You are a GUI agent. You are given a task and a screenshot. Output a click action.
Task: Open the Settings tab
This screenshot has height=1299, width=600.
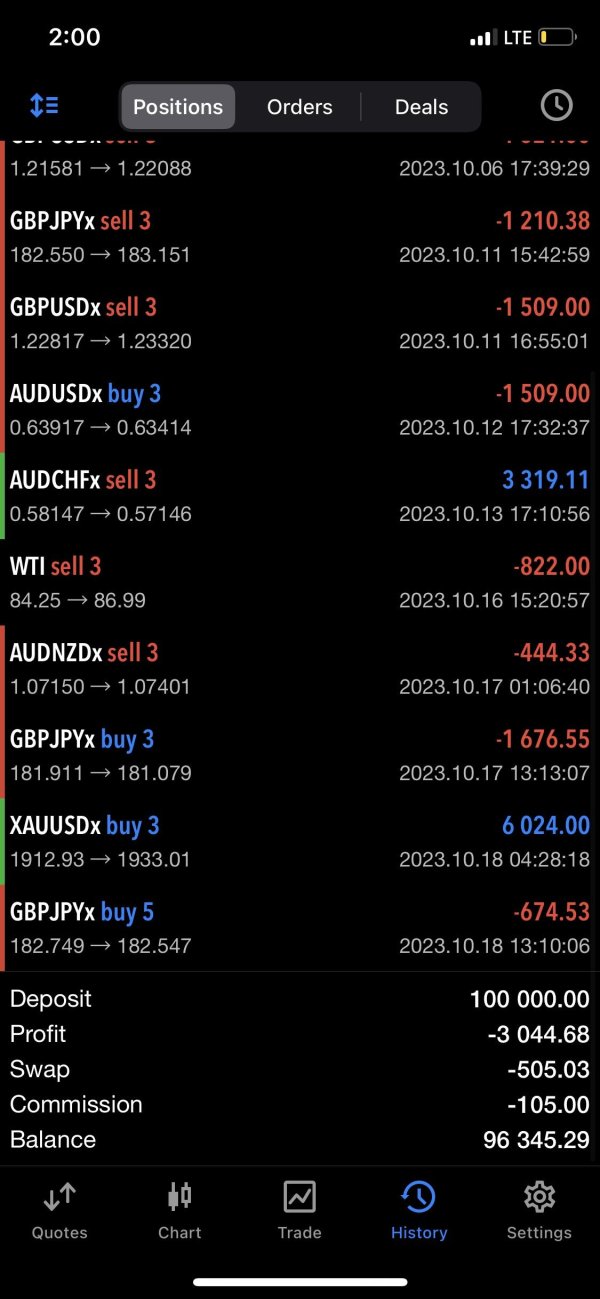(539, 1210)
